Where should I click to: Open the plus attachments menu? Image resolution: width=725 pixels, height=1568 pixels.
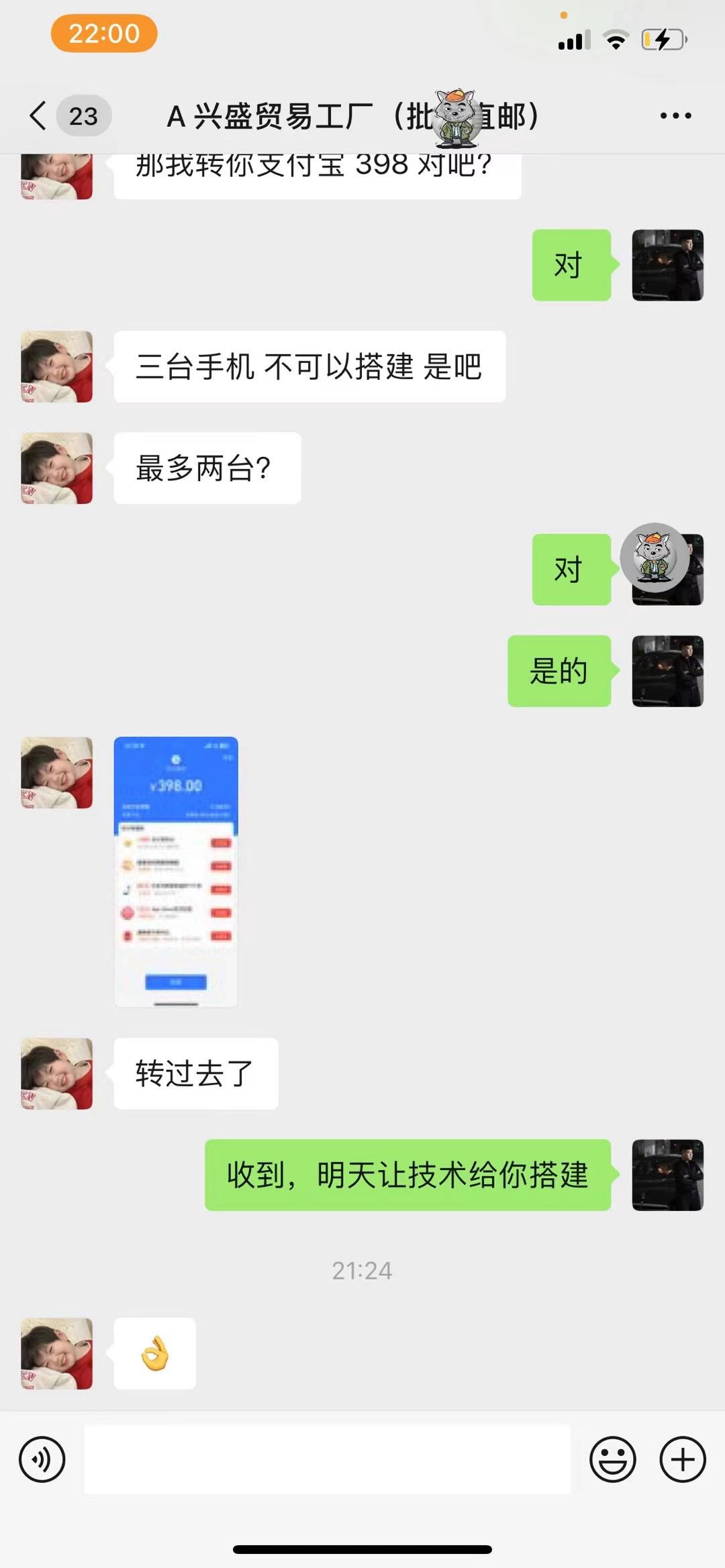coord(682,1459)
